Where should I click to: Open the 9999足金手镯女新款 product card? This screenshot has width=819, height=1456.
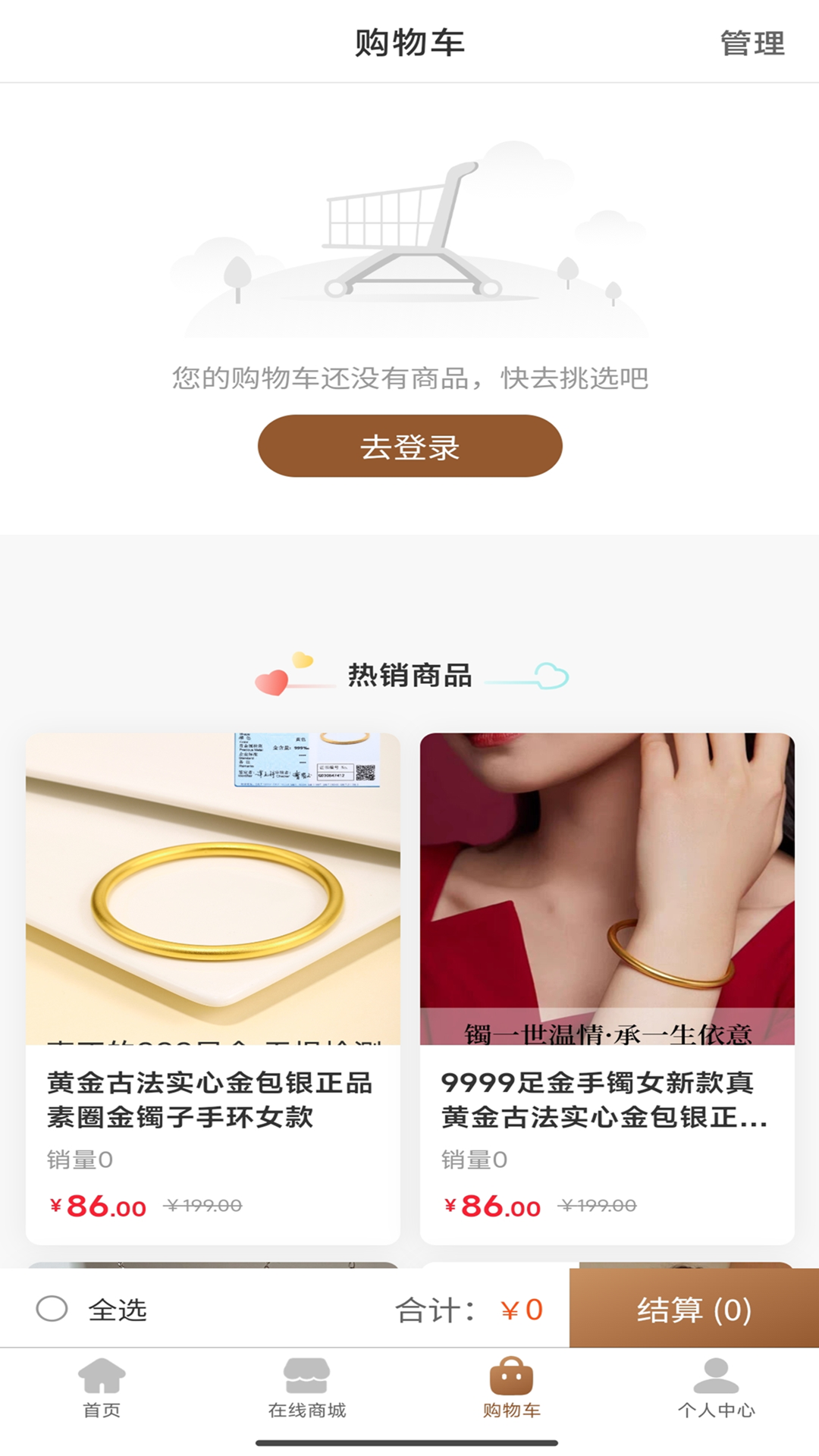tap(607, 986)
